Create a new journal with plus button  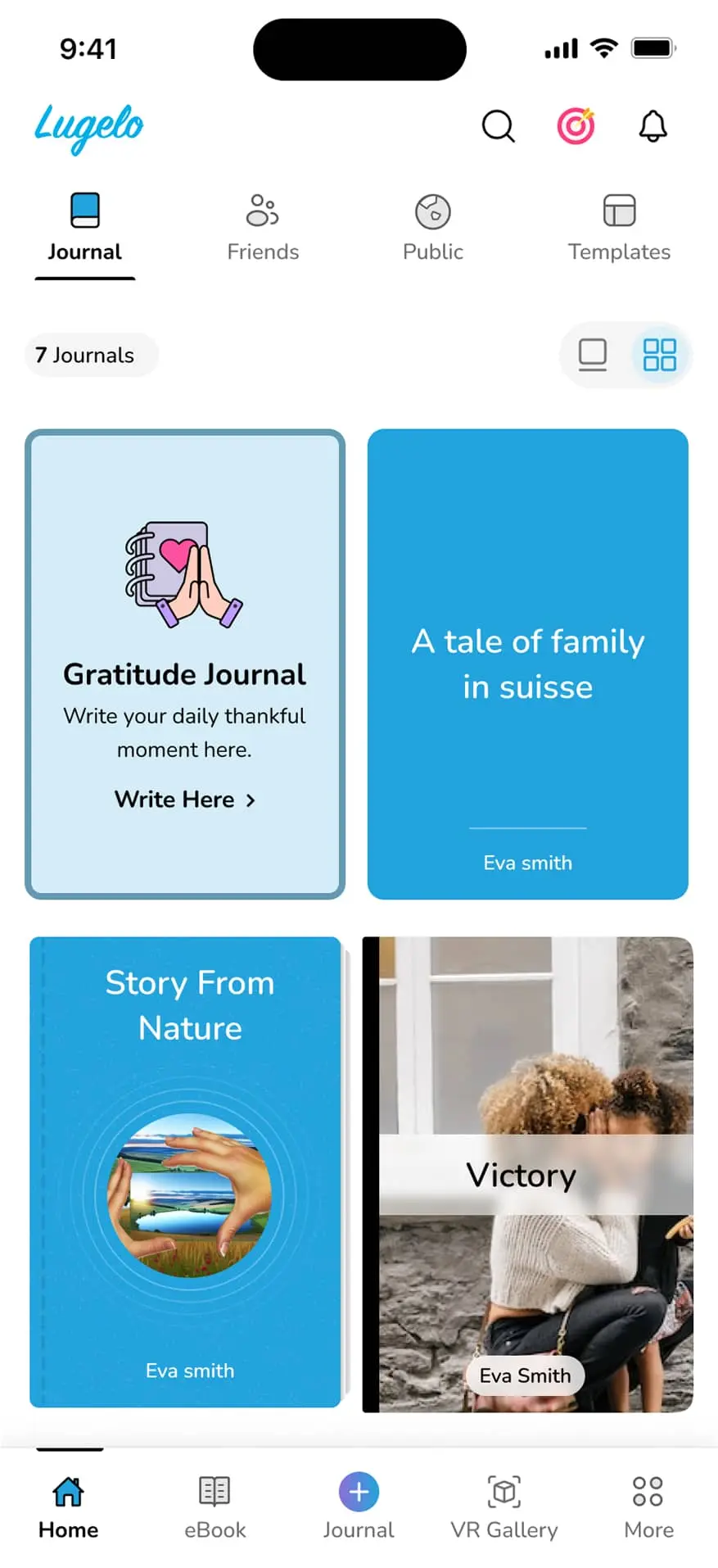coord(359,1493)
